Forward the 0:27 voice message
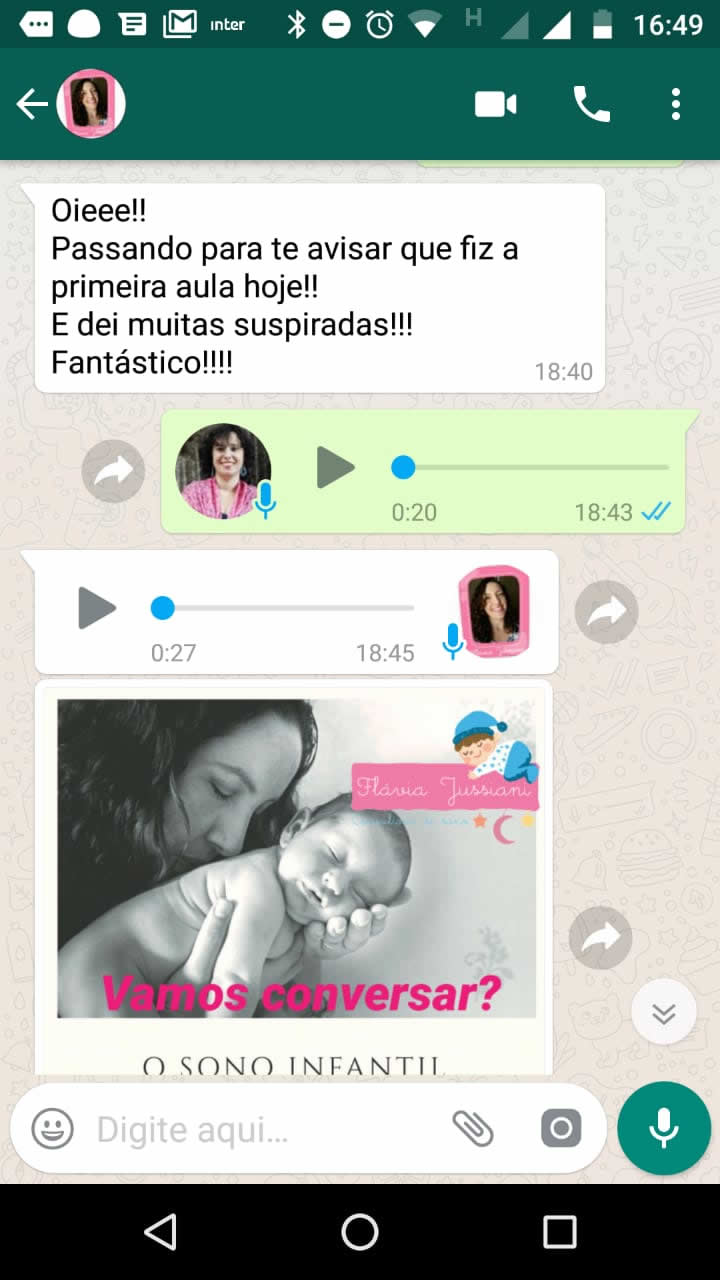 pyautogui.click(x=606, y=611)
